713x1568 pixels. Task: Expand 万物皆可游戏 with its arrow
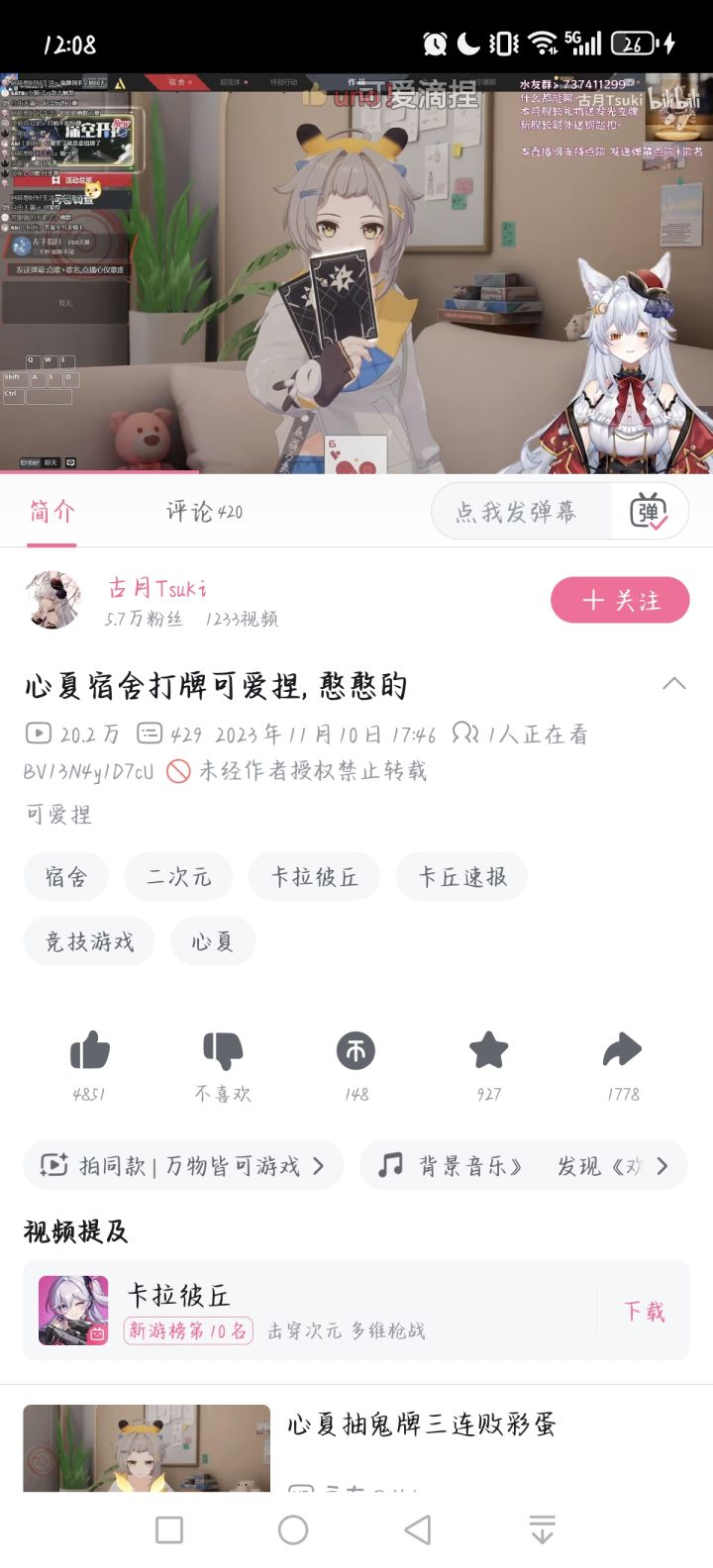(320, 1165)
